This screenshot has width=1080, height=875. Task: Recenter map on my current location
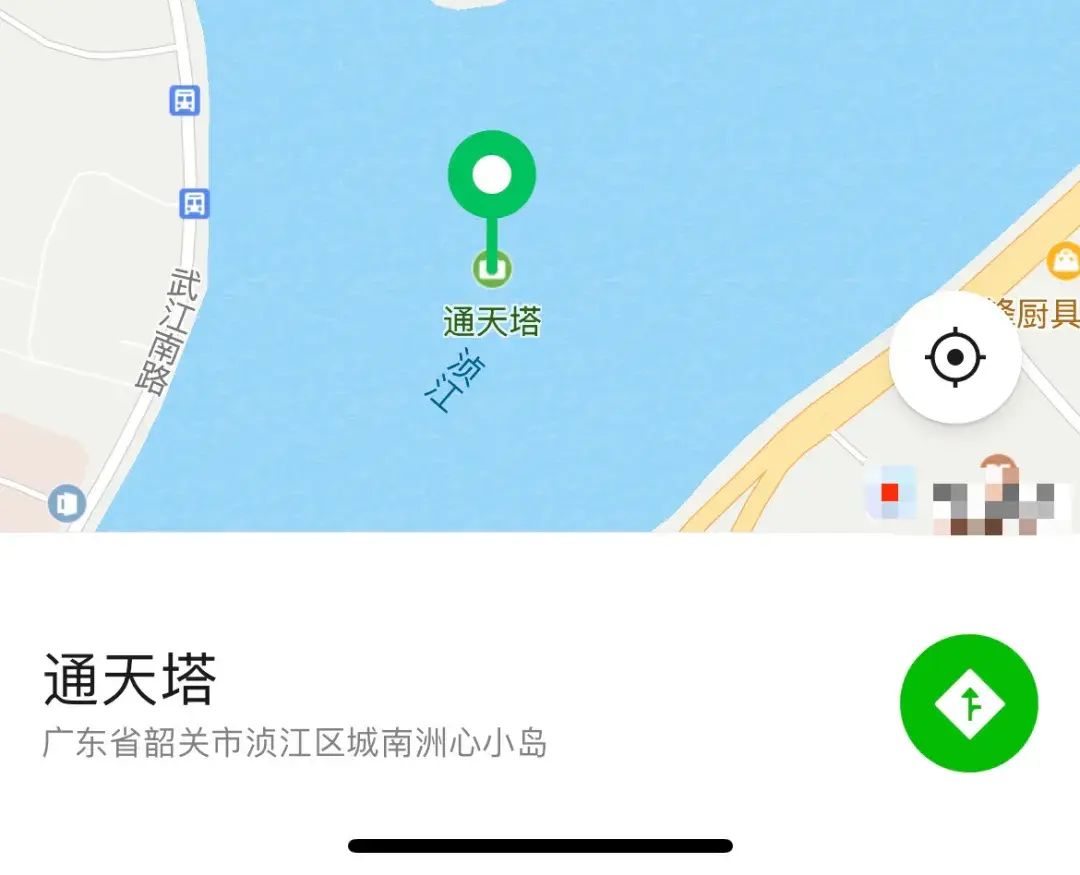pos(954,357)
